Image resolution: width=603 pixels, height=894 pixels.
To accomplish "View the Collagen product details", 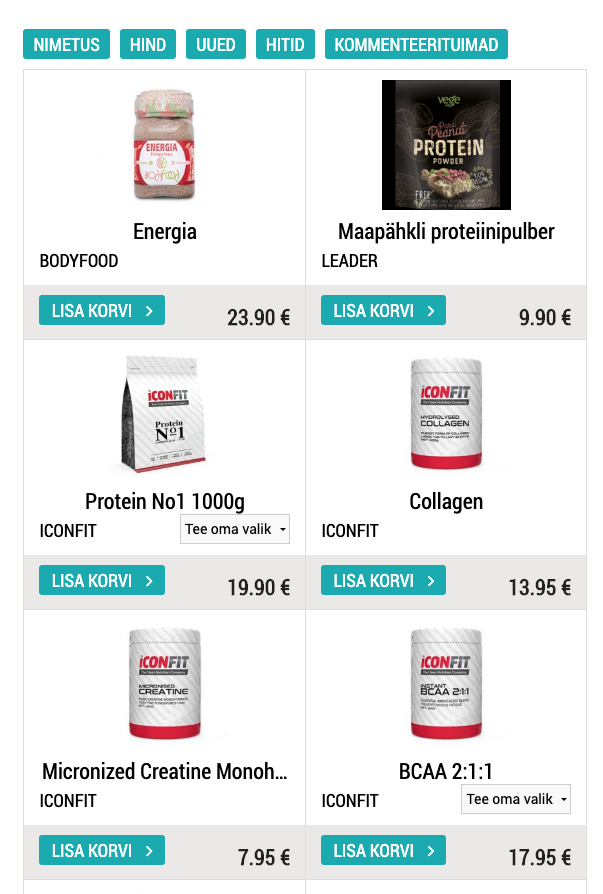I will click(446, 501).
